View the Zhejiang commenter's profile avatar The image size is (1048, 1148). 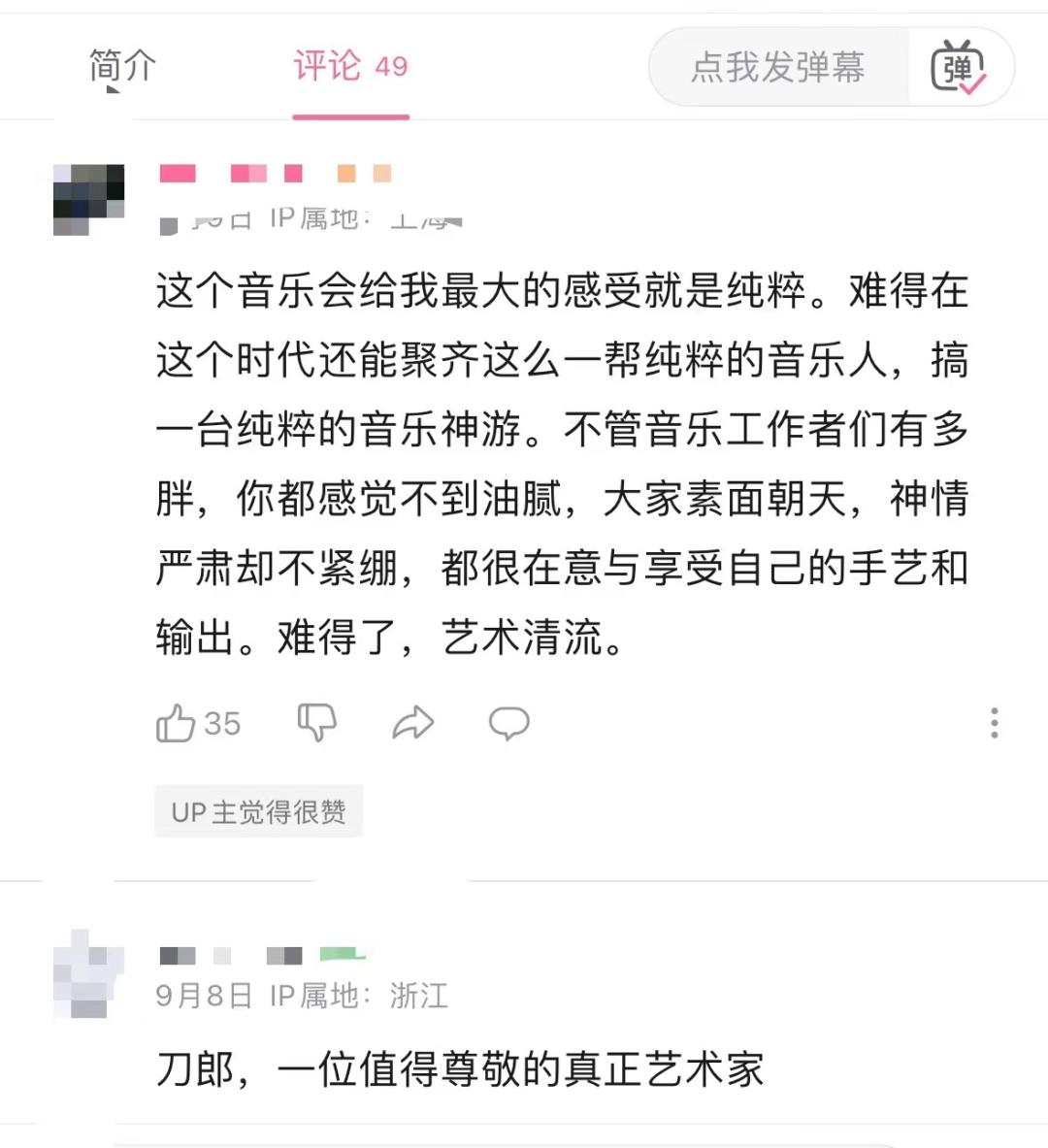pos(88,972)
